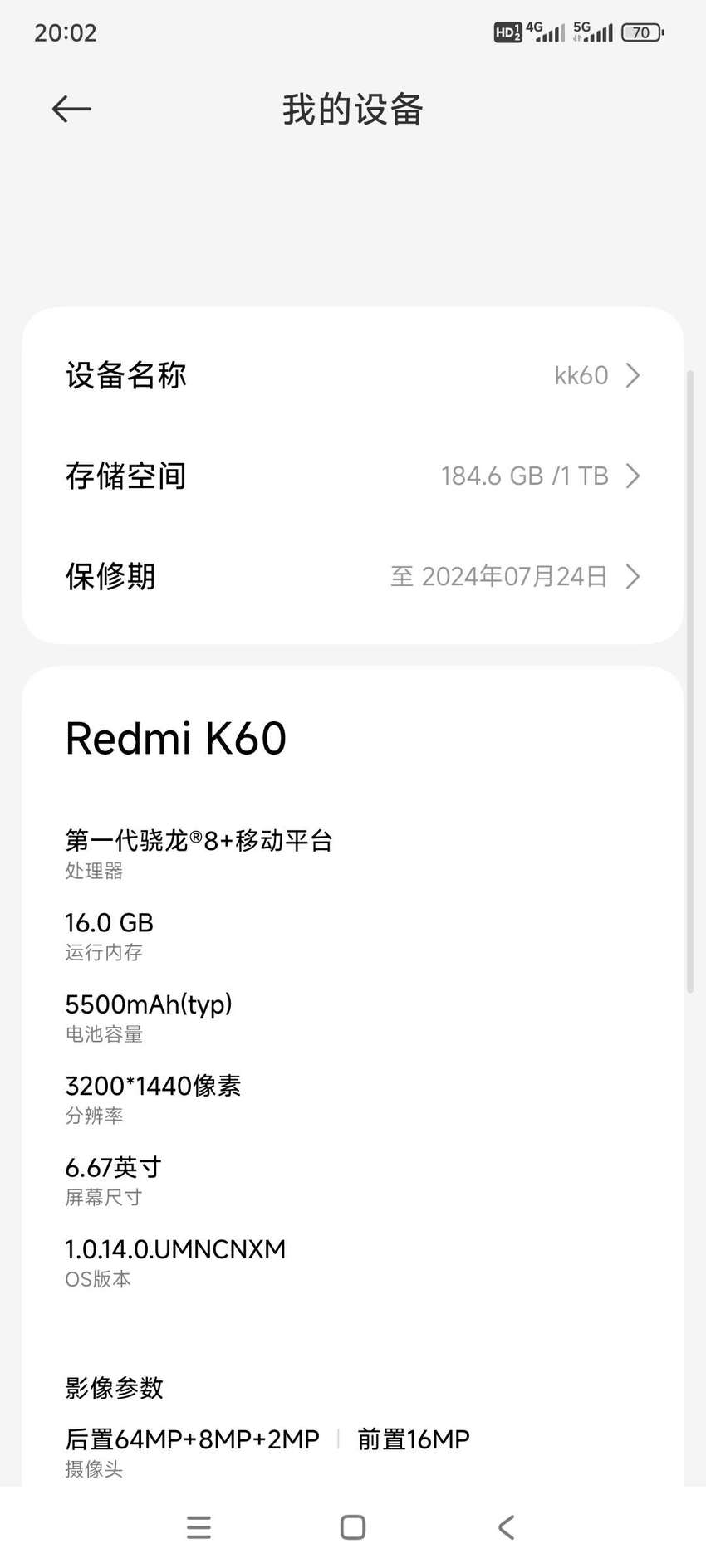Screen dimensions: 706x1568
Task: Go back from the 我的设备 page
Action: pos(71,109)
